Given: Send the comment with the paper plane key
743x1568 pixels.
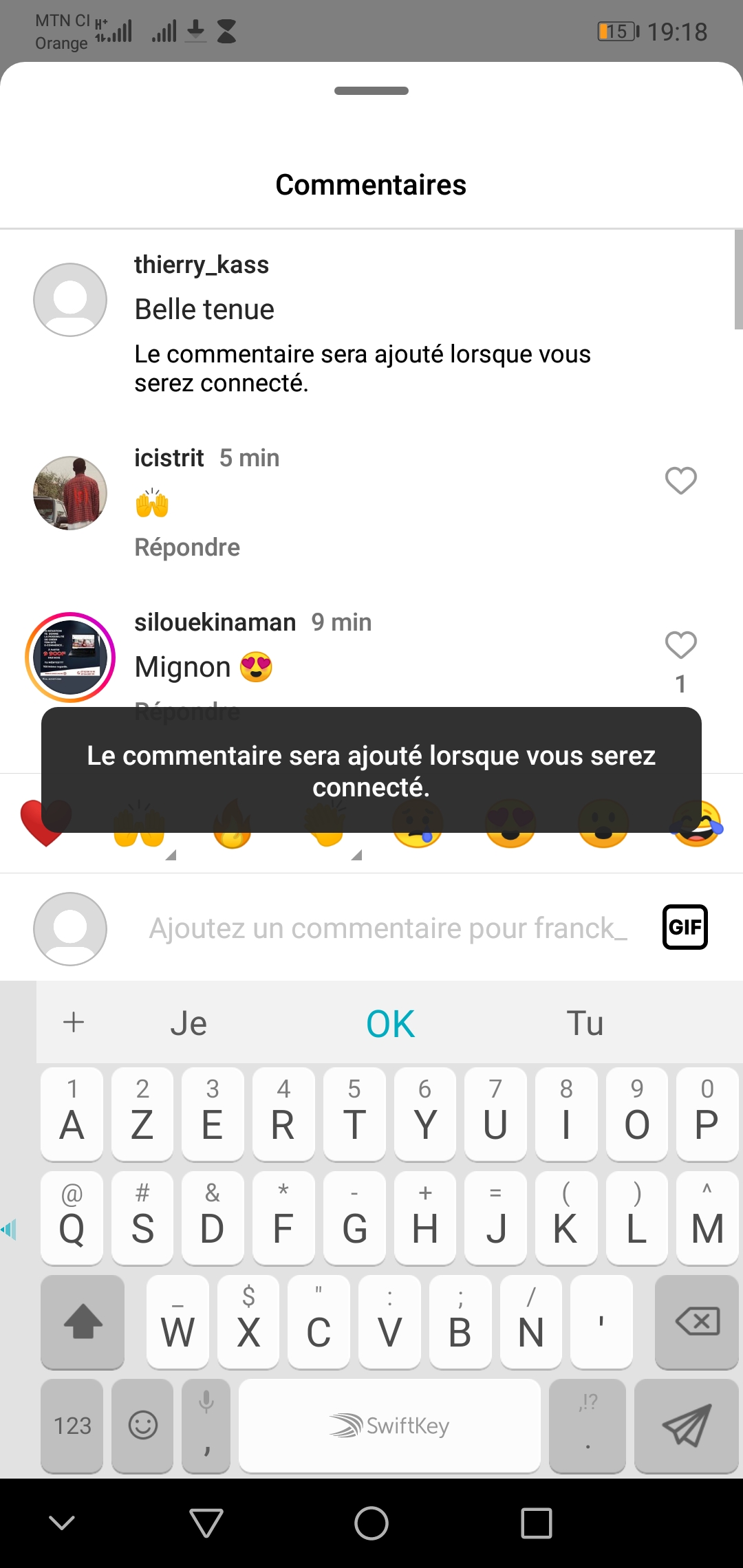Looking at the screenshot, I should pos(686,1426).
